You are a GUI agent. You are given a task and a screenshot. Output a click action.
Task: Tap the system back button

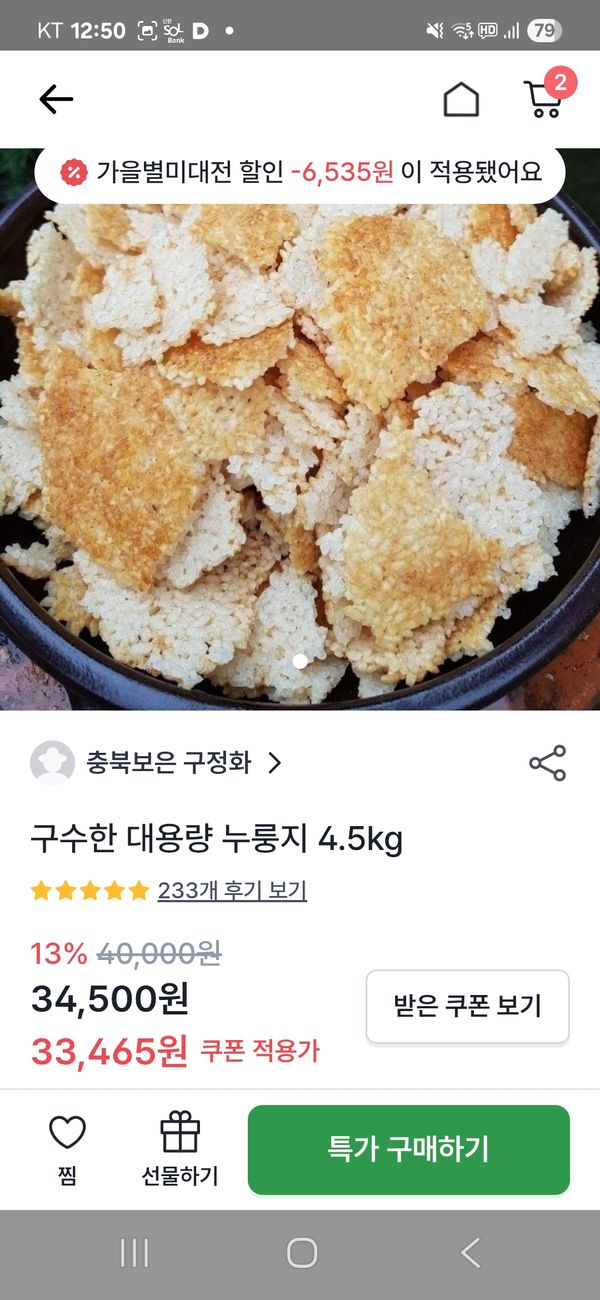pos(470,1253)
